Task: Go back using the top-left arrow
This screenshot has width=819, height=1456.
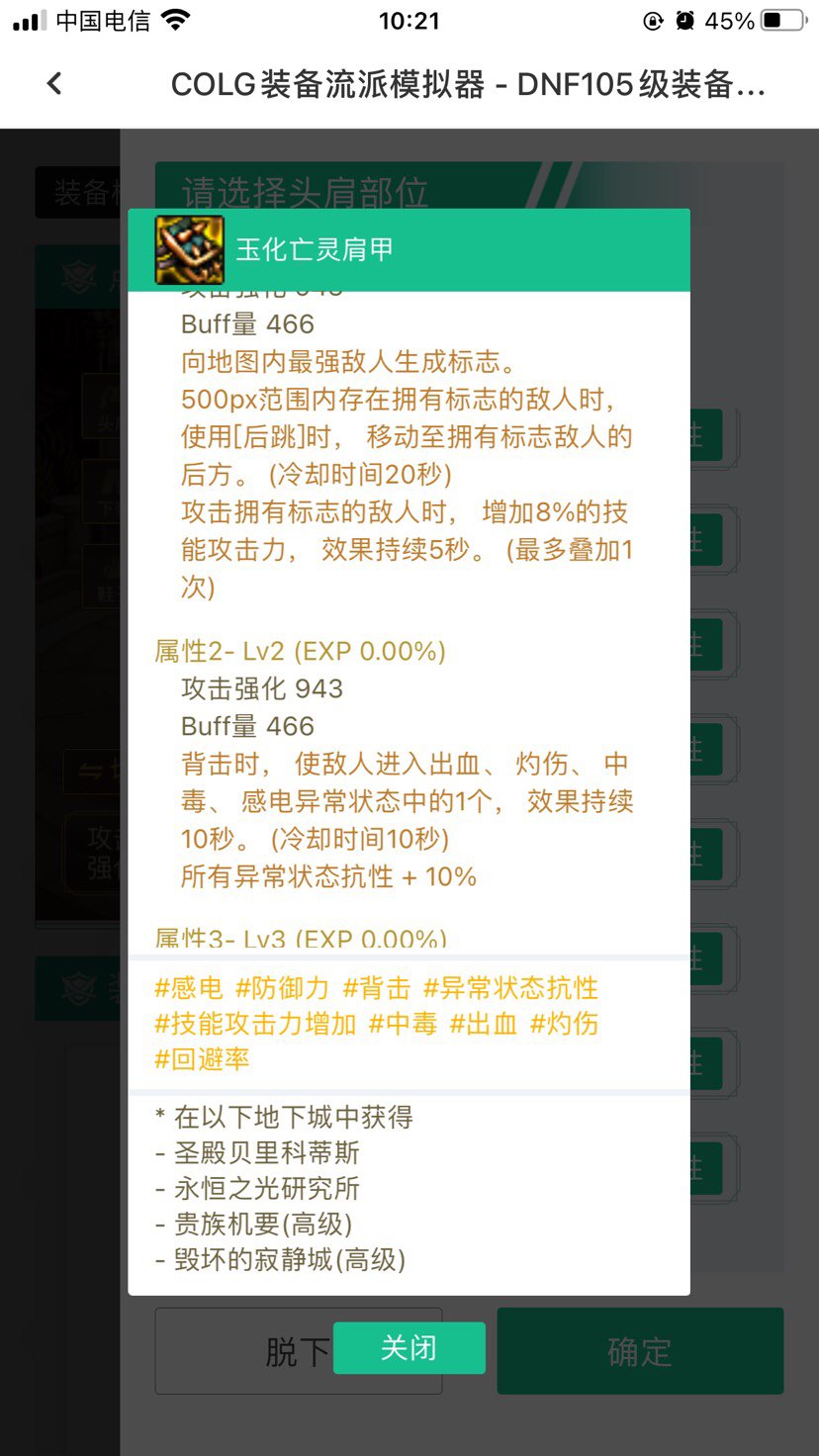Action: tap(54, 84)
